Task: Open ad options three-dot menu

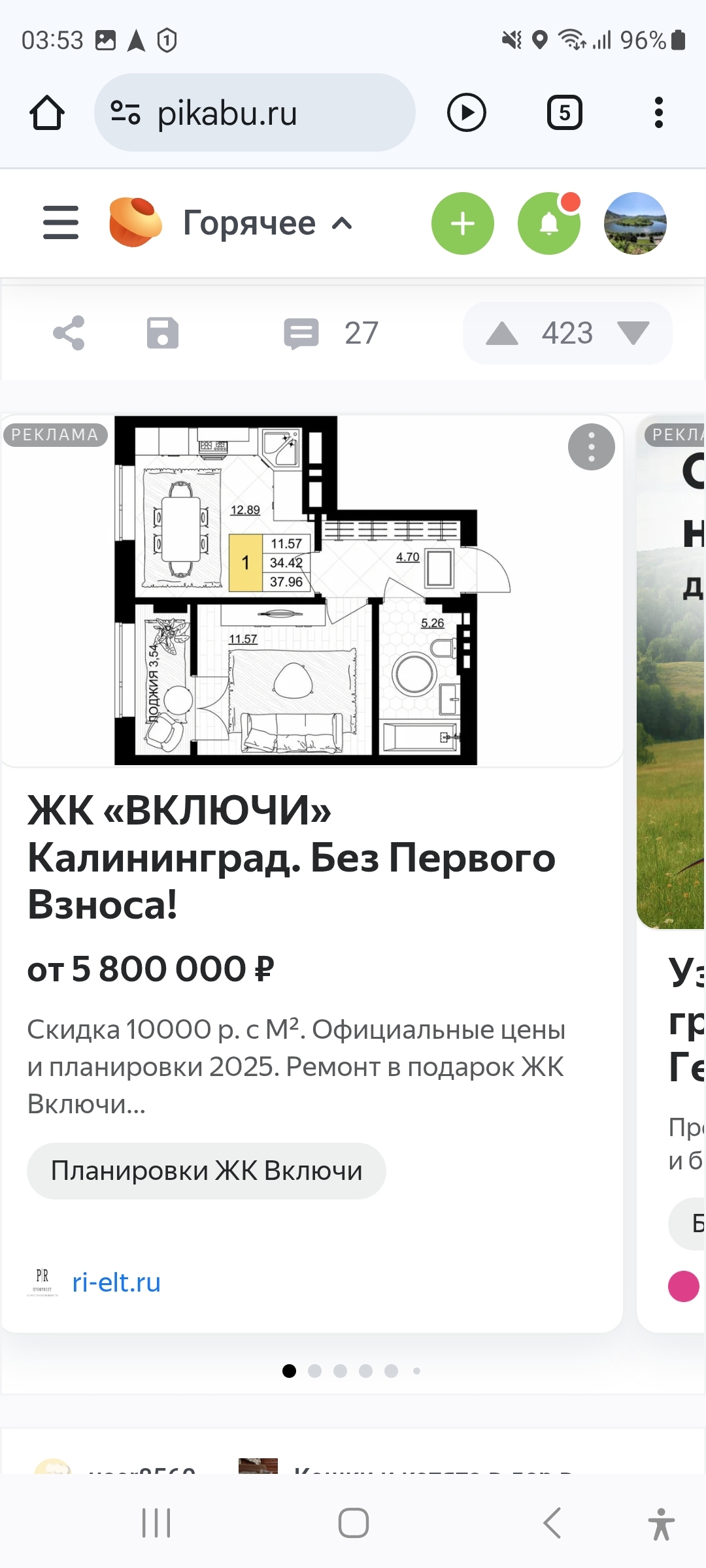Action: [x=591, y=448]
